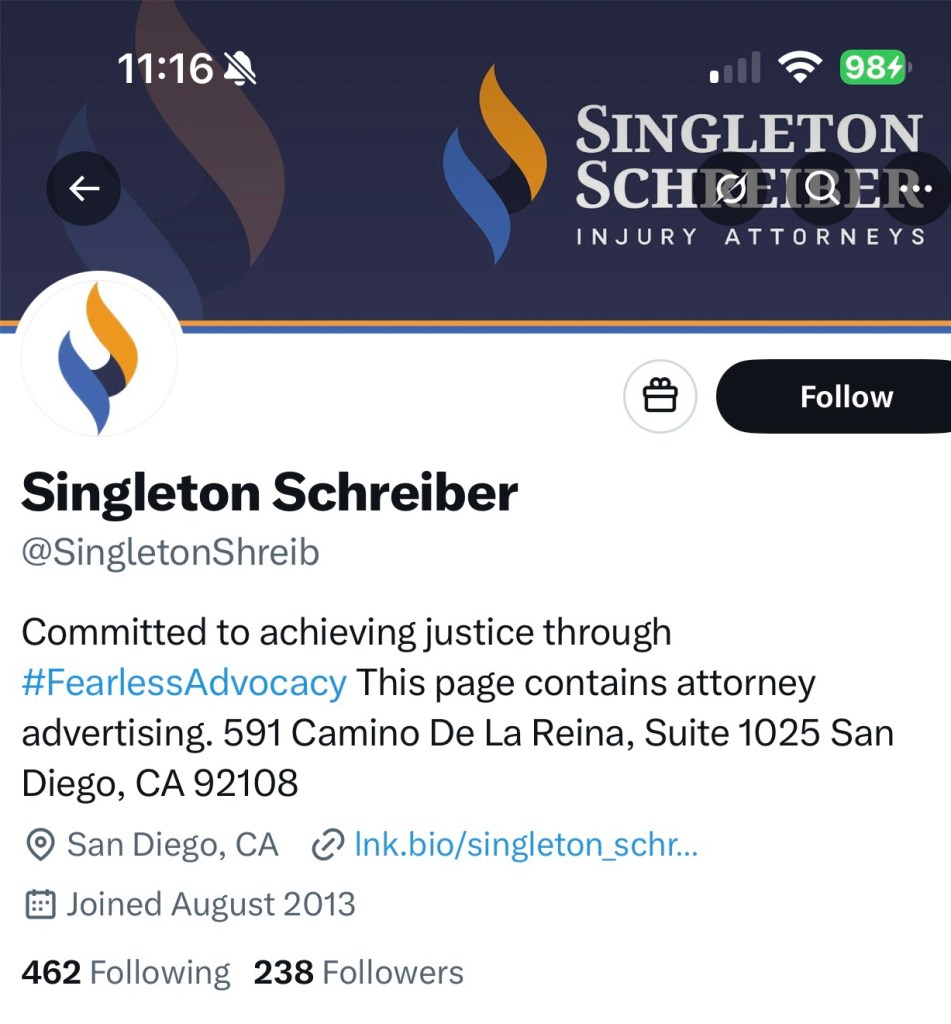Go back using the arrow icon
Screen dimensions: 951x1024
pos(84,188)
